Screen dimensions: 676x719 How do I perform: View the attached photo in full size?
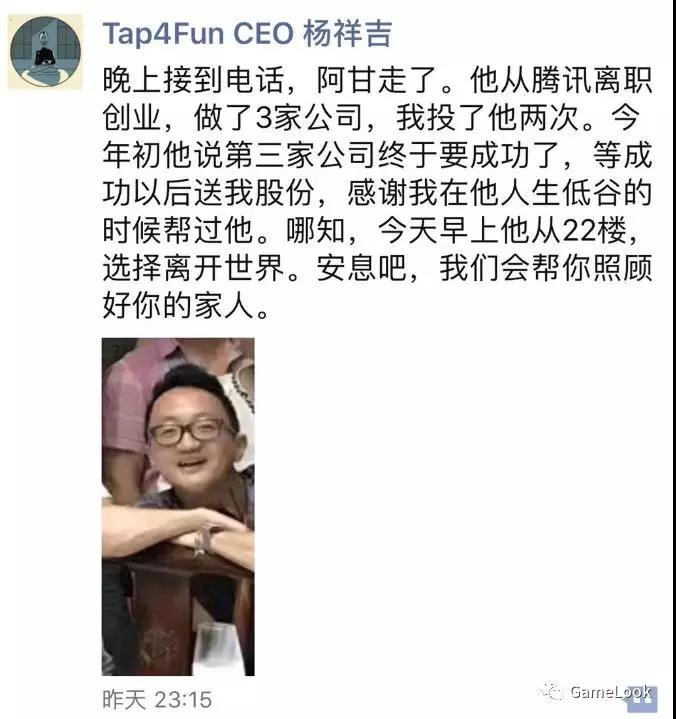[178, 506]
